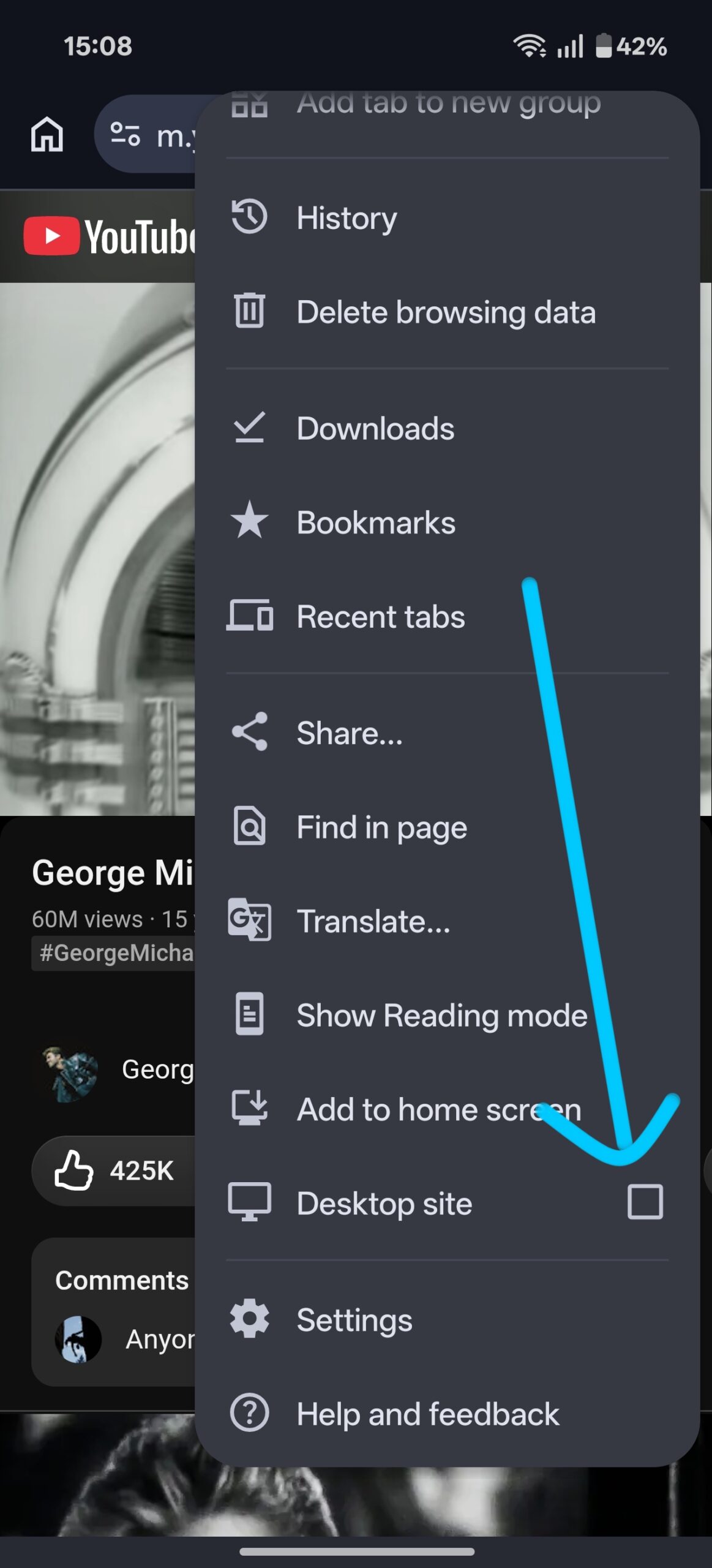Open Downloads
This screenshot has width=712, height=1568.
[447, 428]
